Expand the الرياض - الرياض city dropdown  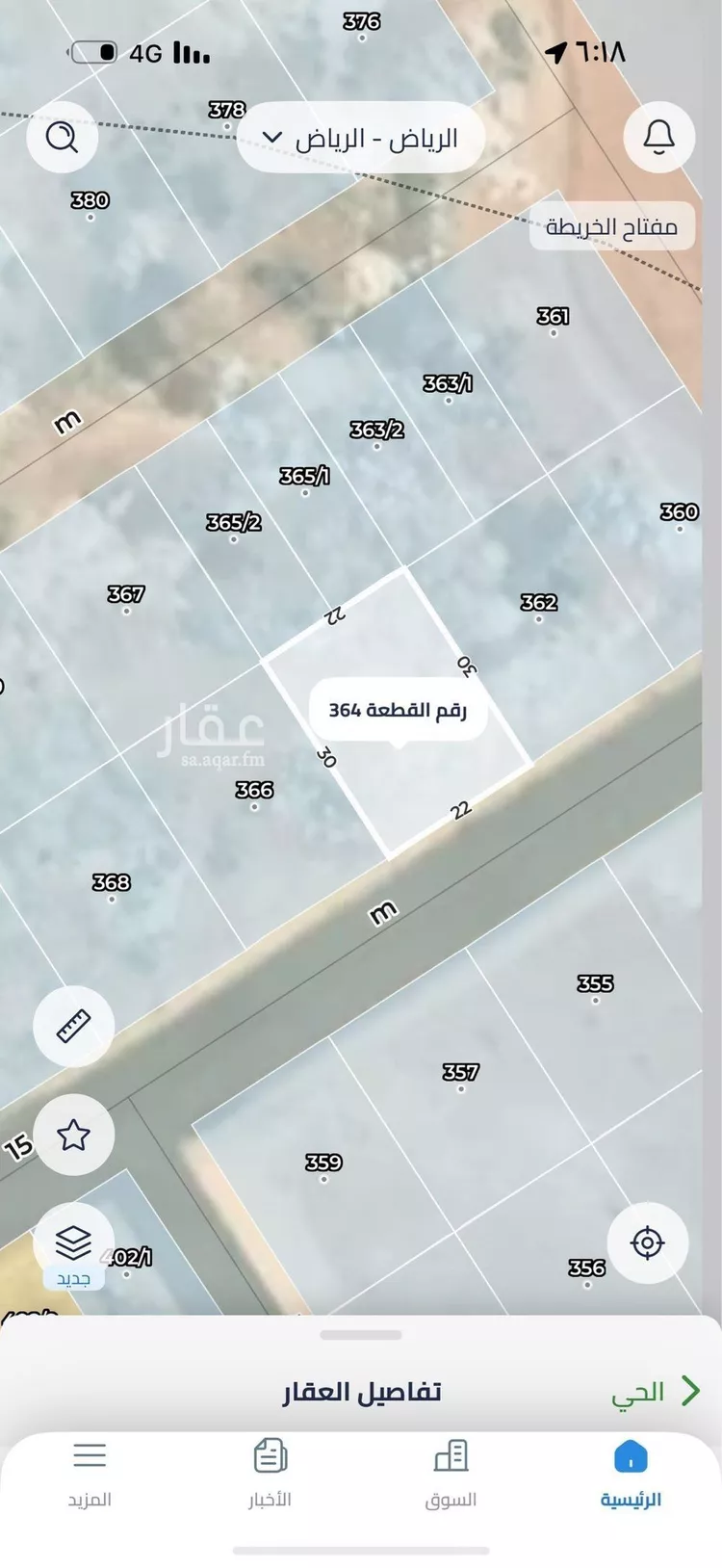[361, 138]
